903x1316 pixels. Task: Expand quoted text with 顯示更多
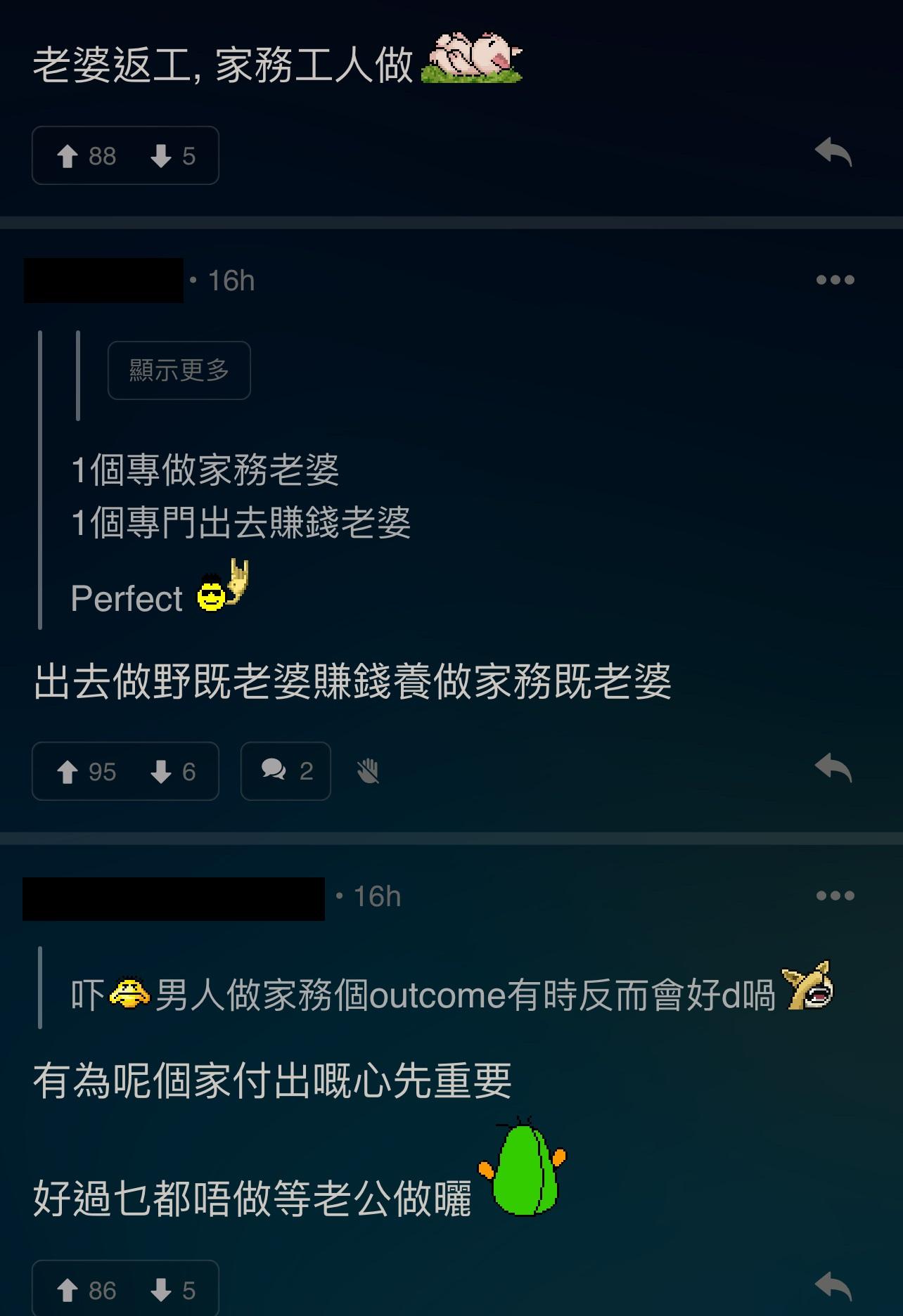[179, 370]
